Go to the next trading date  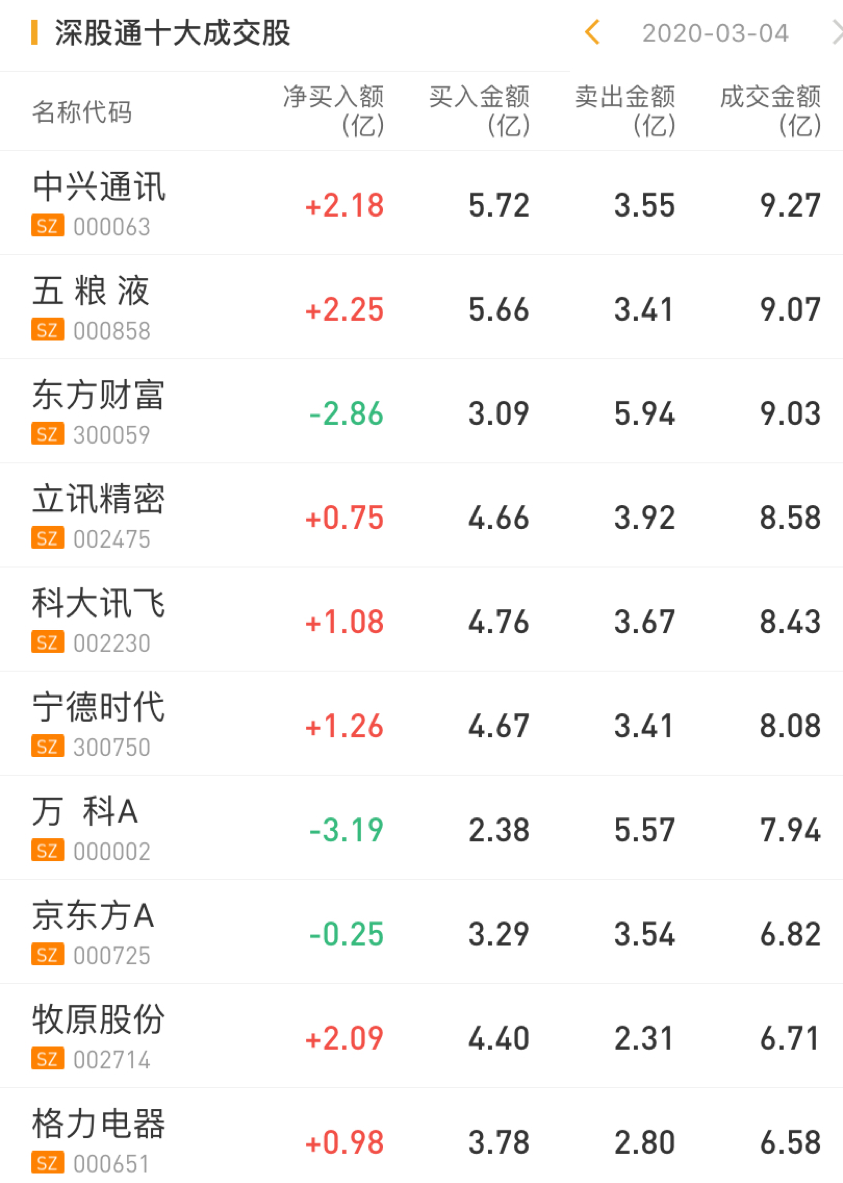(836, 33)
